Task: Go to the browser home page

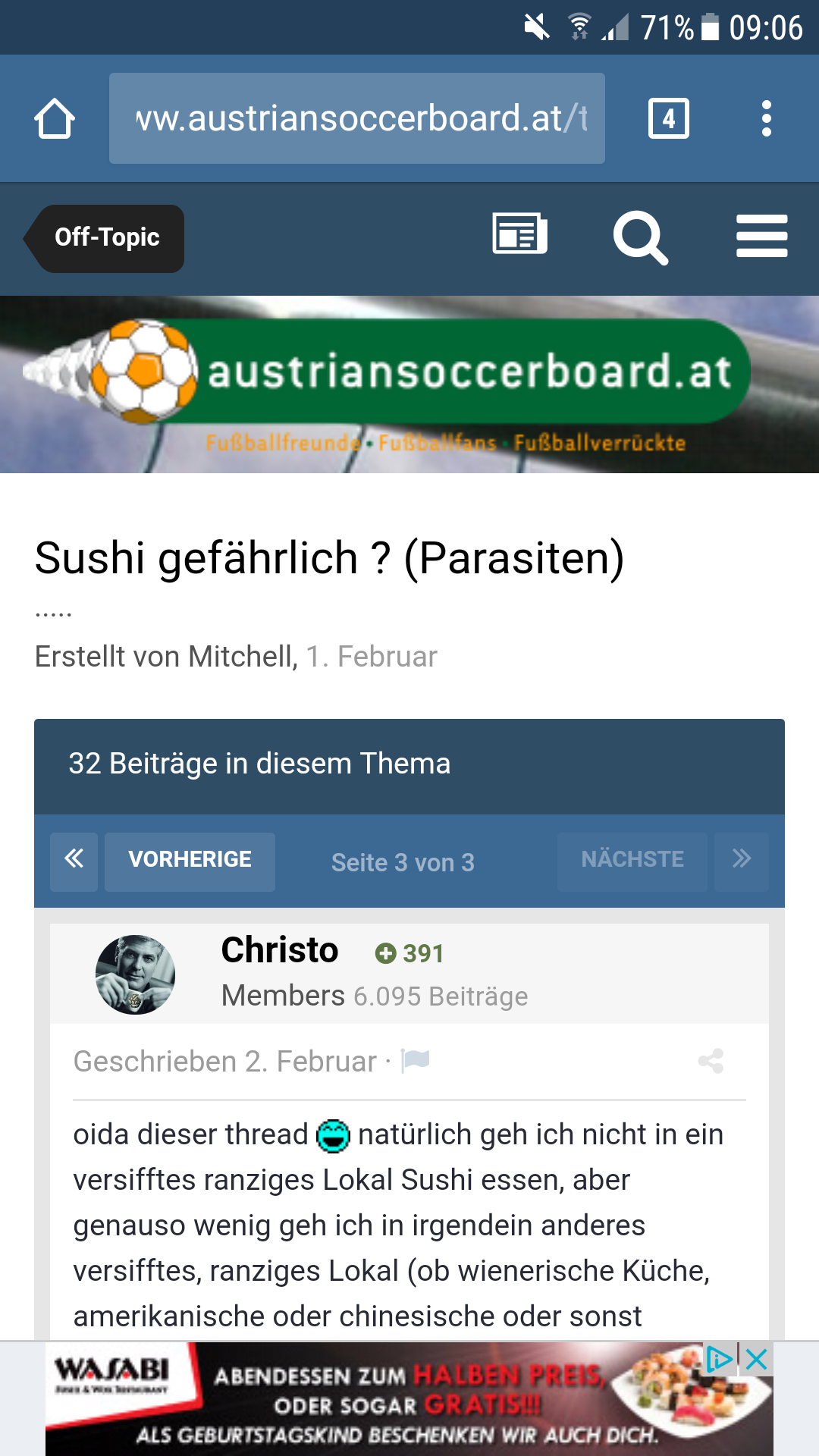Action: click(55, 118)
